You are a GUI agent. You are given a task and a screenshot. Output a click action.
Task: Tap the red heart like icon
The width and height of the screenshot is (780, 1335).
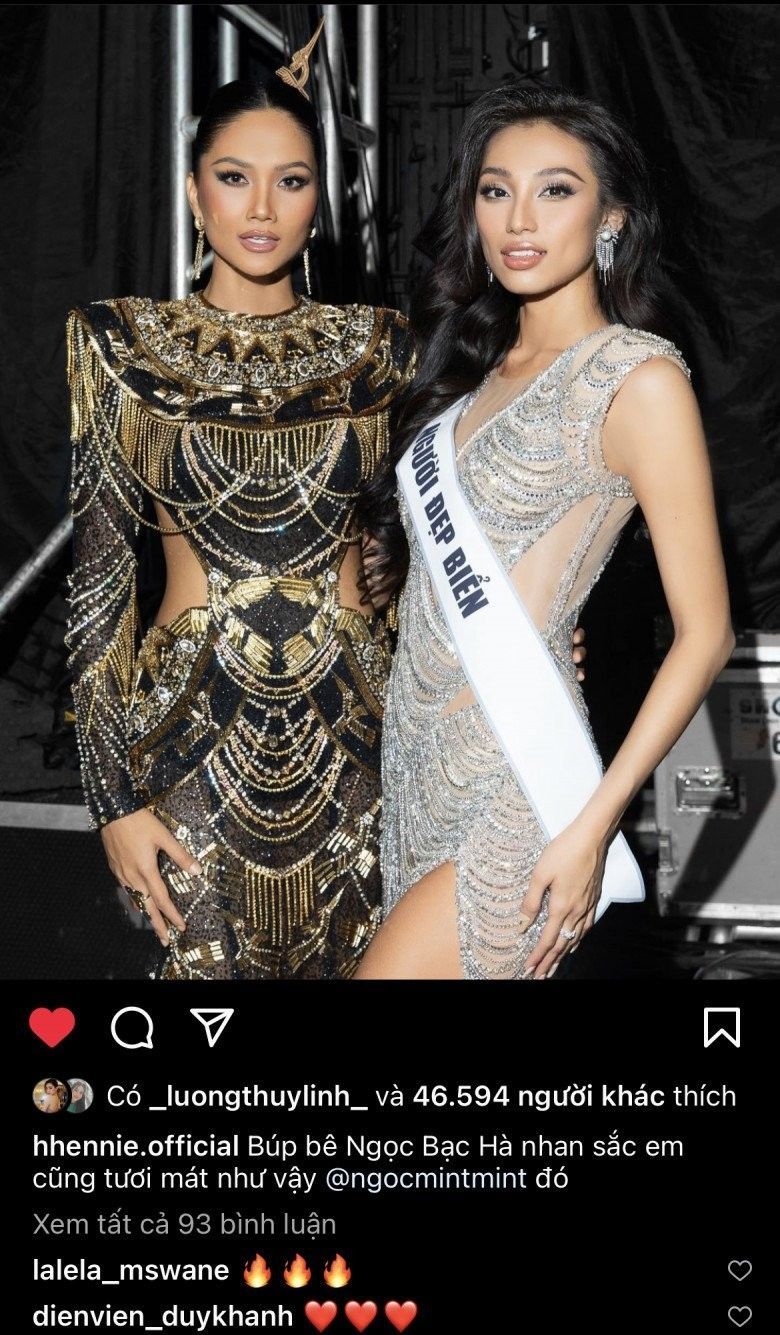[x=52, y=1027]
